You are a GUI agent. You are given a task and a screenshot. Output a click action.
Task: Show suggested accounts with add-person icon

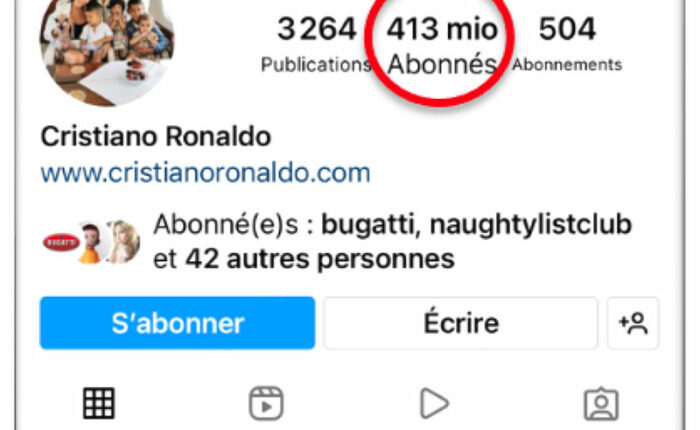(x=632, y=323)
